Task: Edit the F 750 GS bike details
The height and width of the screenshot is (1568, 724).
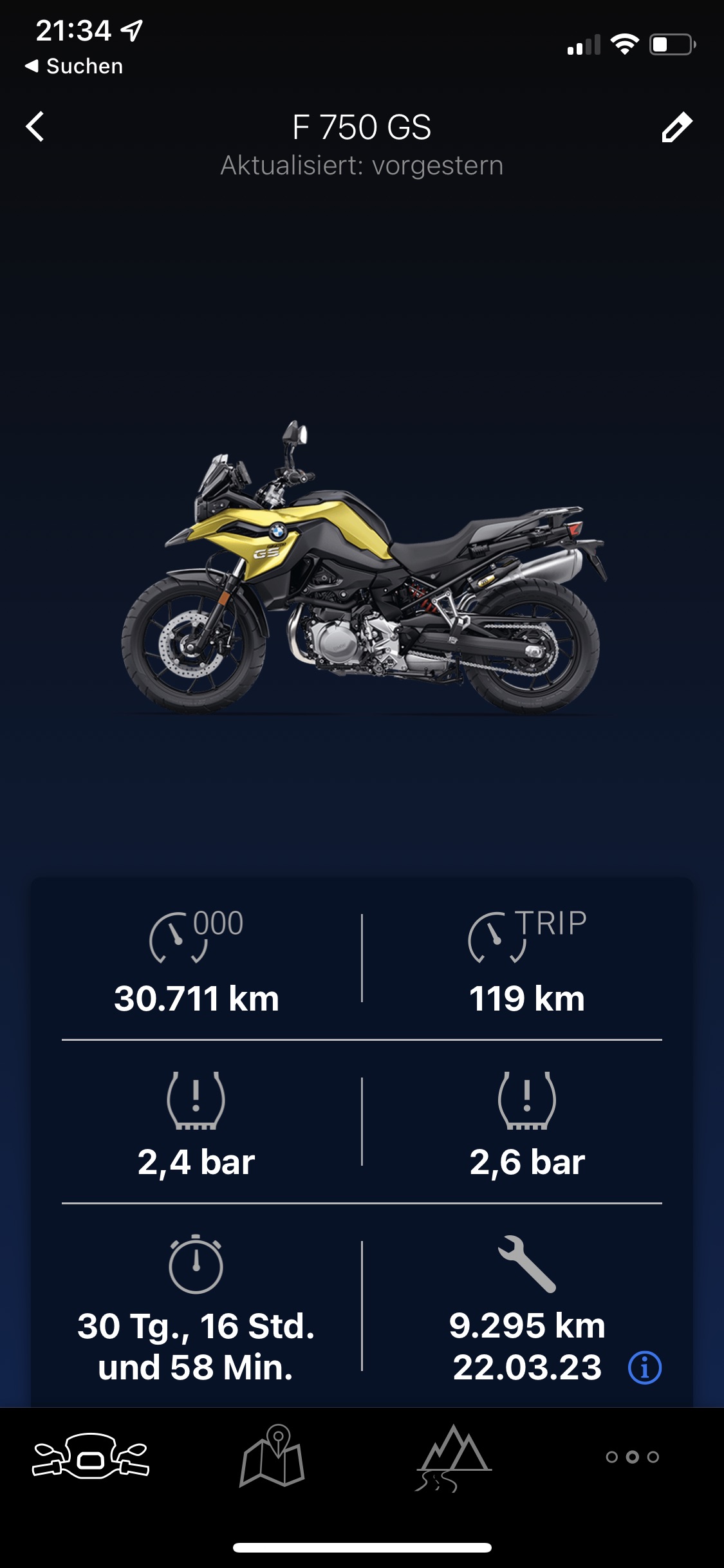Action: 676,127
